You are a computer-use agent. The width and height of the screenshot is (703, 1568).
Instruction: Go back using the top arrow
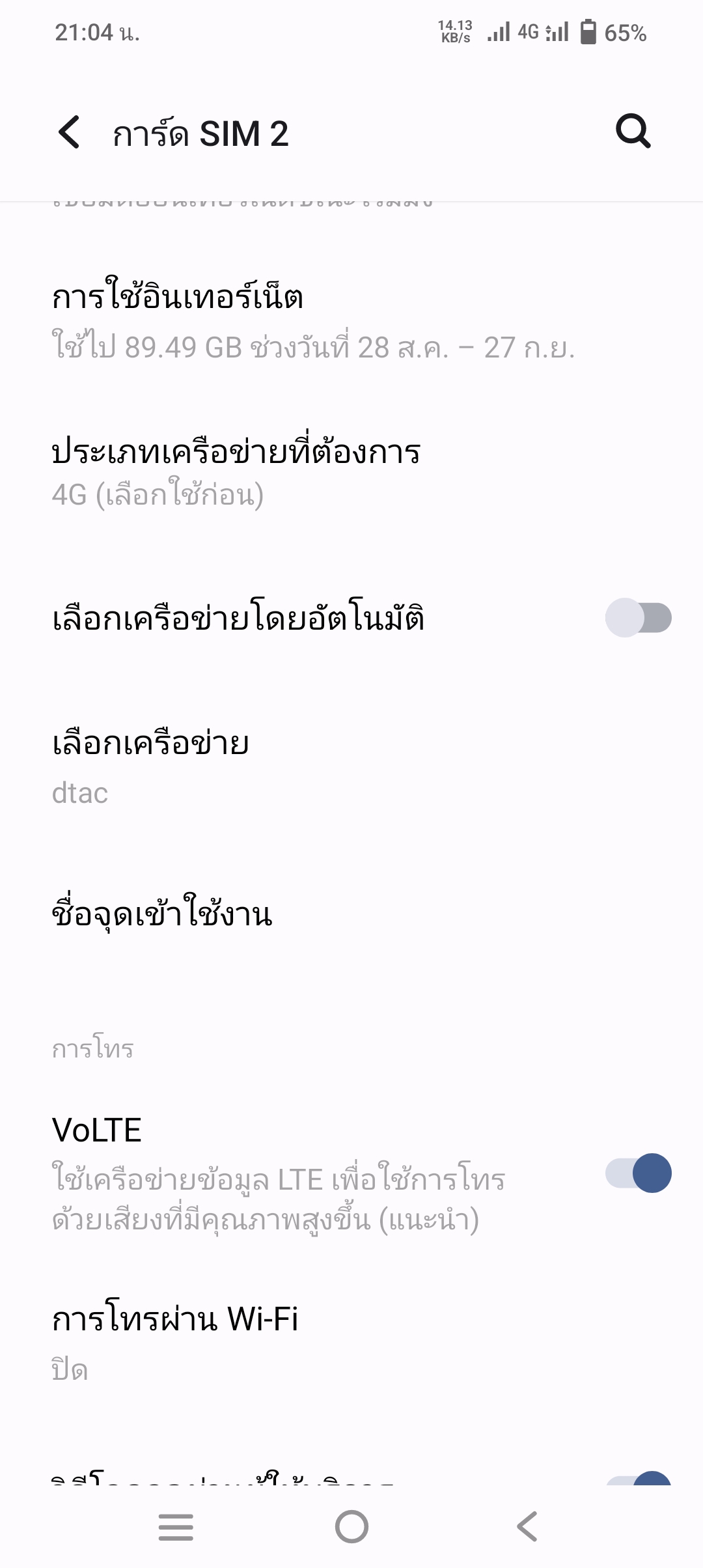pyautogui.click(x=69, y=132)
